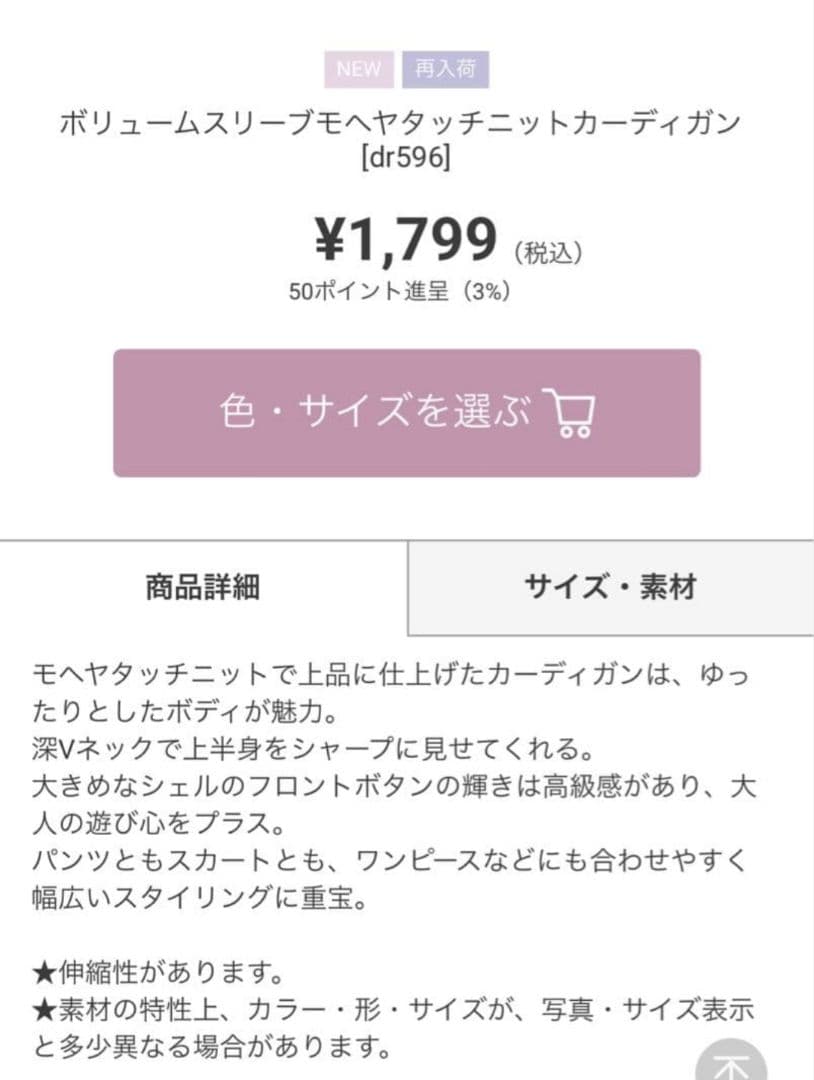Switch to the サイズ・素材 tab
The width and height of the screenshot is (814, 1080).
pyautogui.click(x=610, y=588)
